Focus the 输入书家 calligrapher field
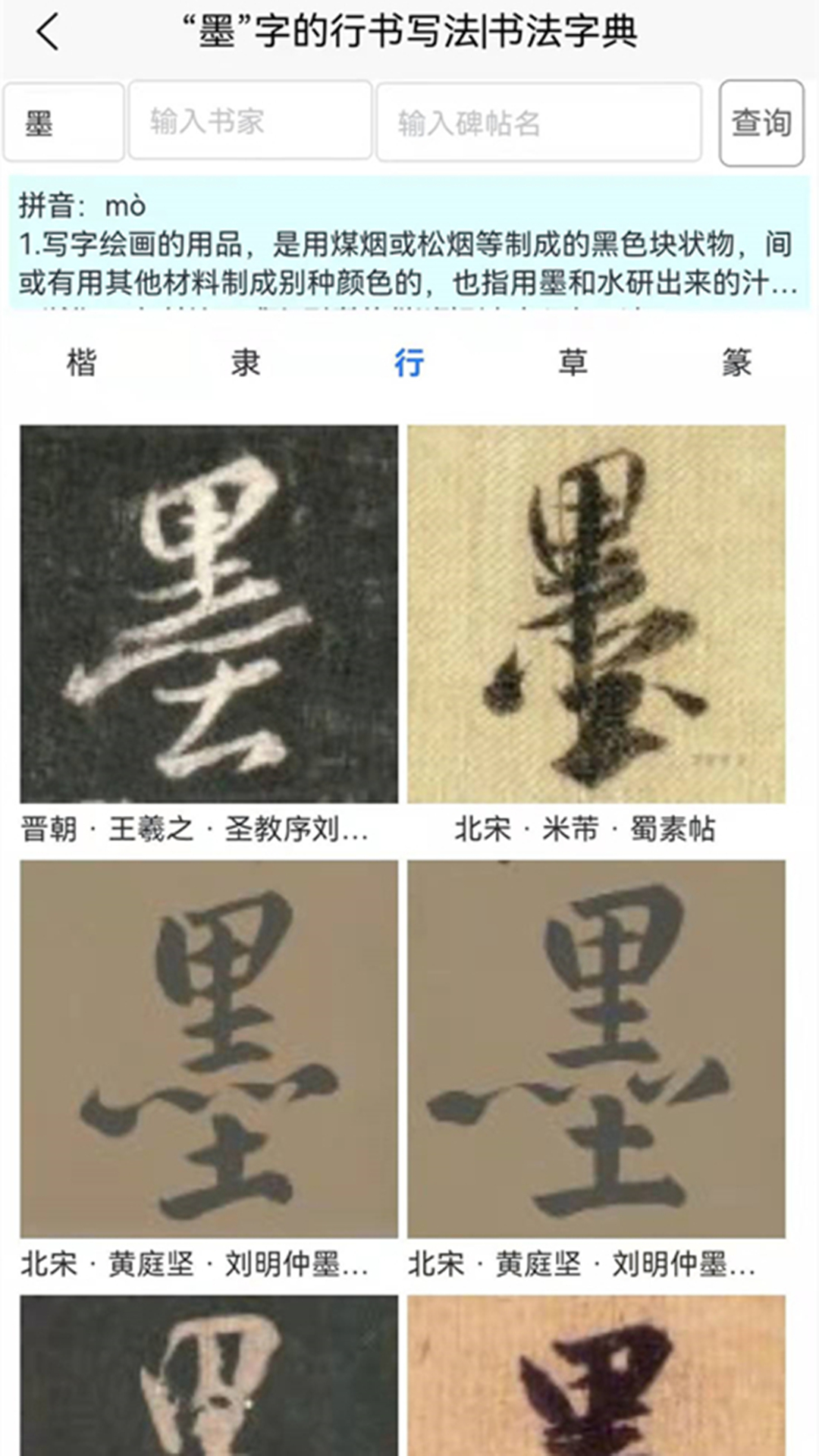The width and height of the screenshot is (819, 1456). [250, 121]
